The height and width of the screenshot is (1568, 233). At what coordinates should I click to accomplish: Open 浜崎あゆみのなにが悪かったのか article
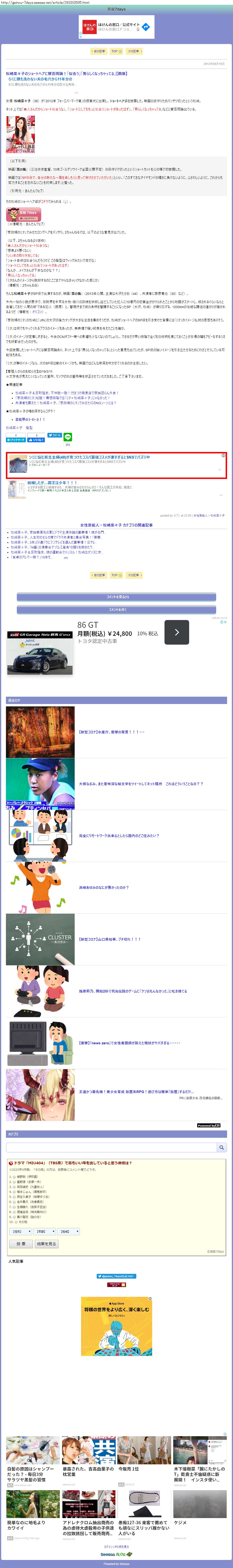(104, 887)
